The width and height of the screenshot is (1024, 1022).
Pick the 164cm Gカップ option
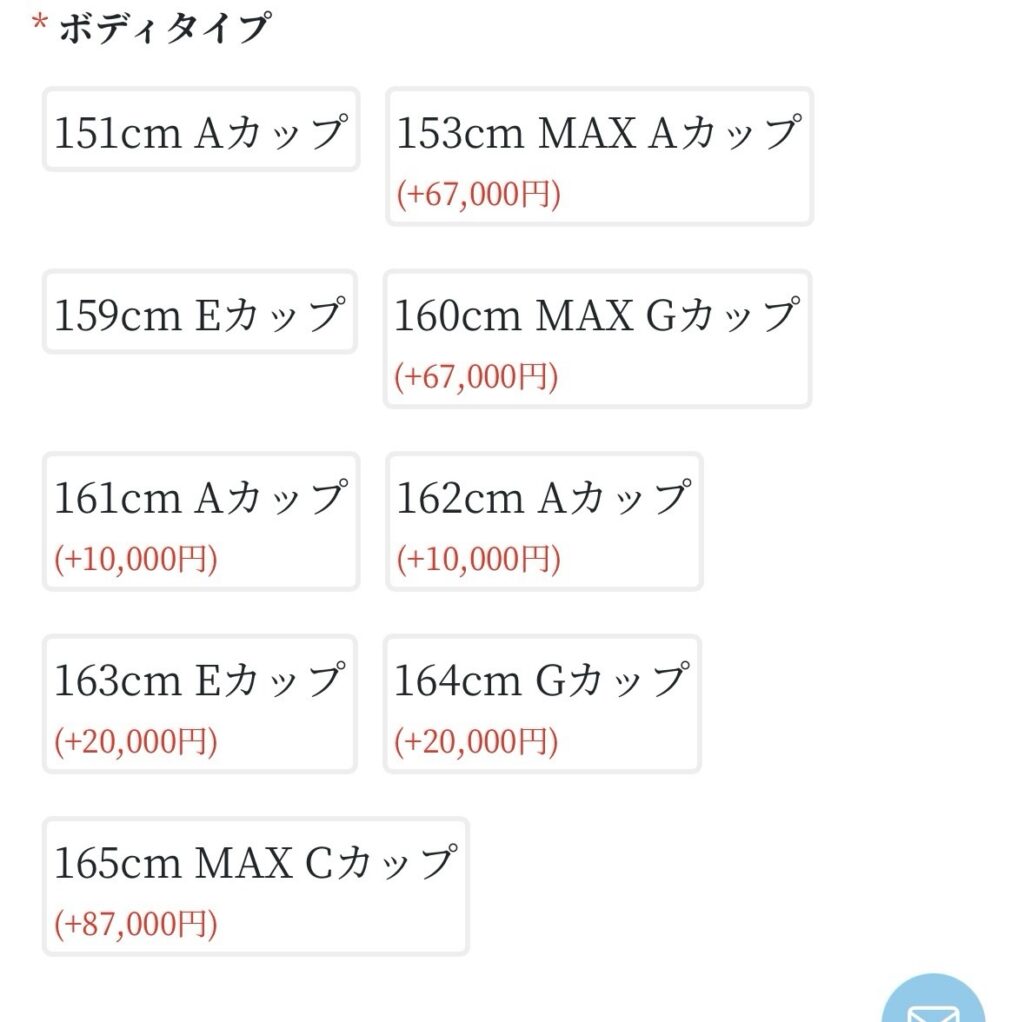point(542,704)
